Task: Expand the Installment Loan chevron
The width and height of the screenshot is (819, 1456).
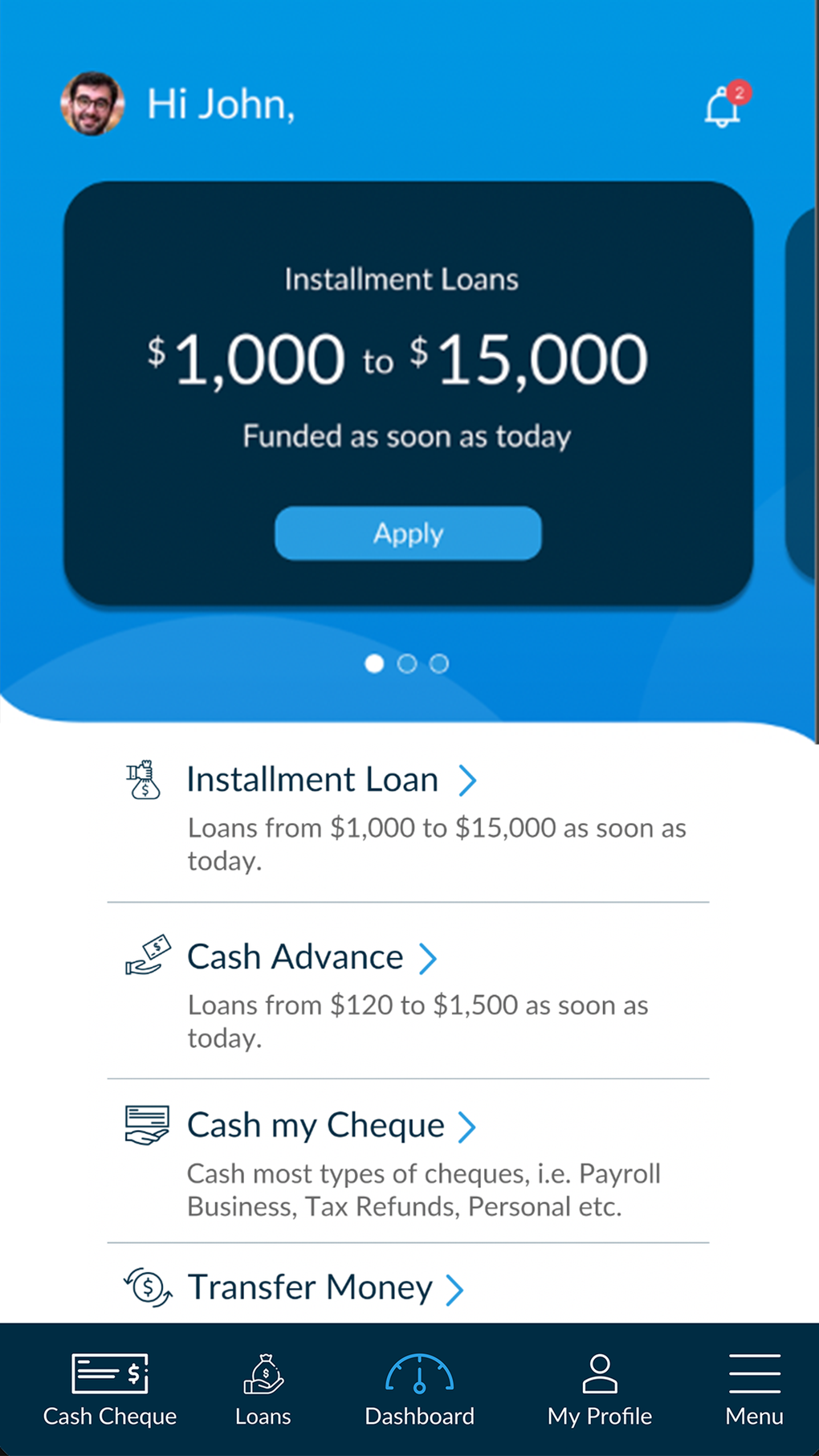Action: [x=467, y=780]
